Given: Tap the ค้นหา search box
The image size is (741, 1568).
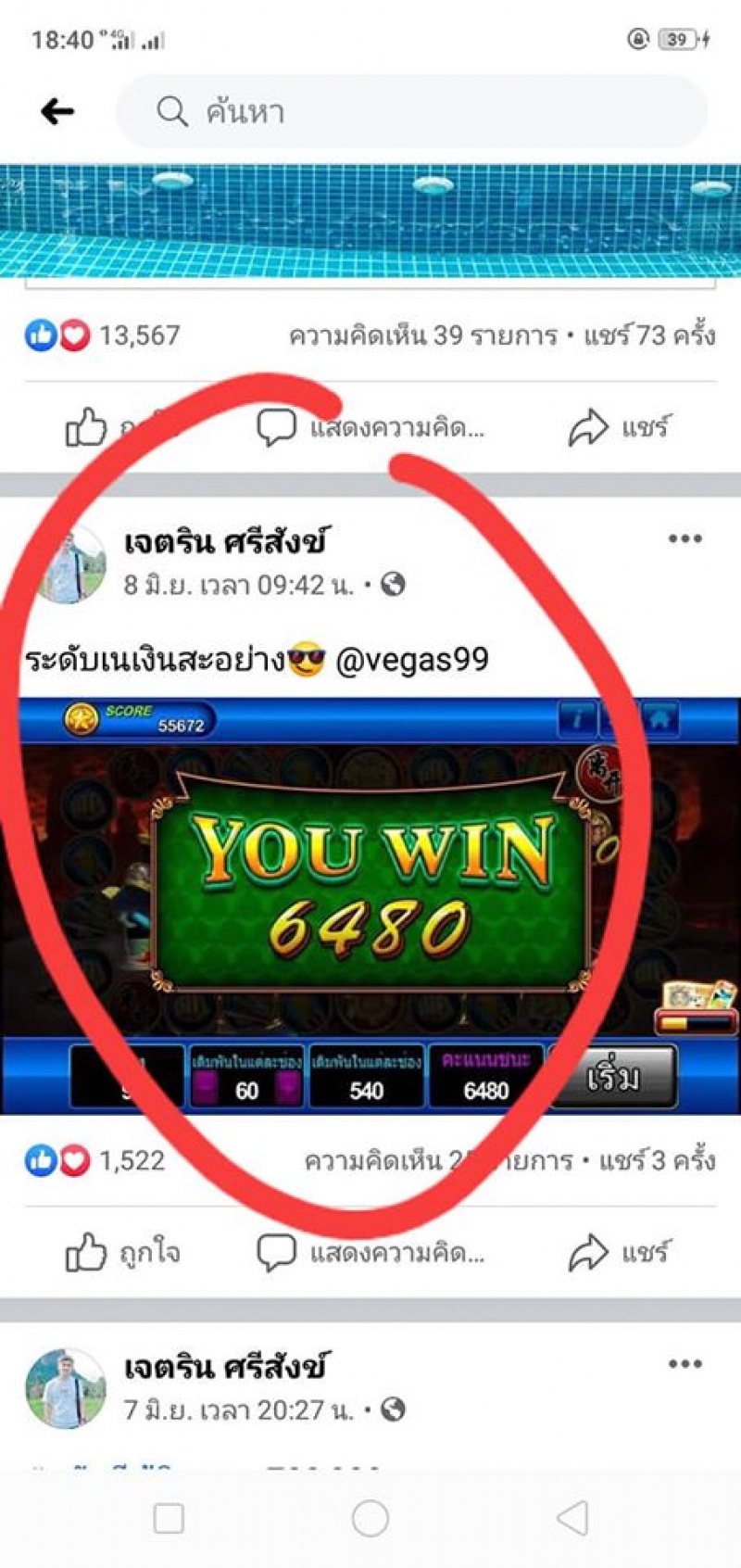Looking at the screenshot, I should 411,112.
